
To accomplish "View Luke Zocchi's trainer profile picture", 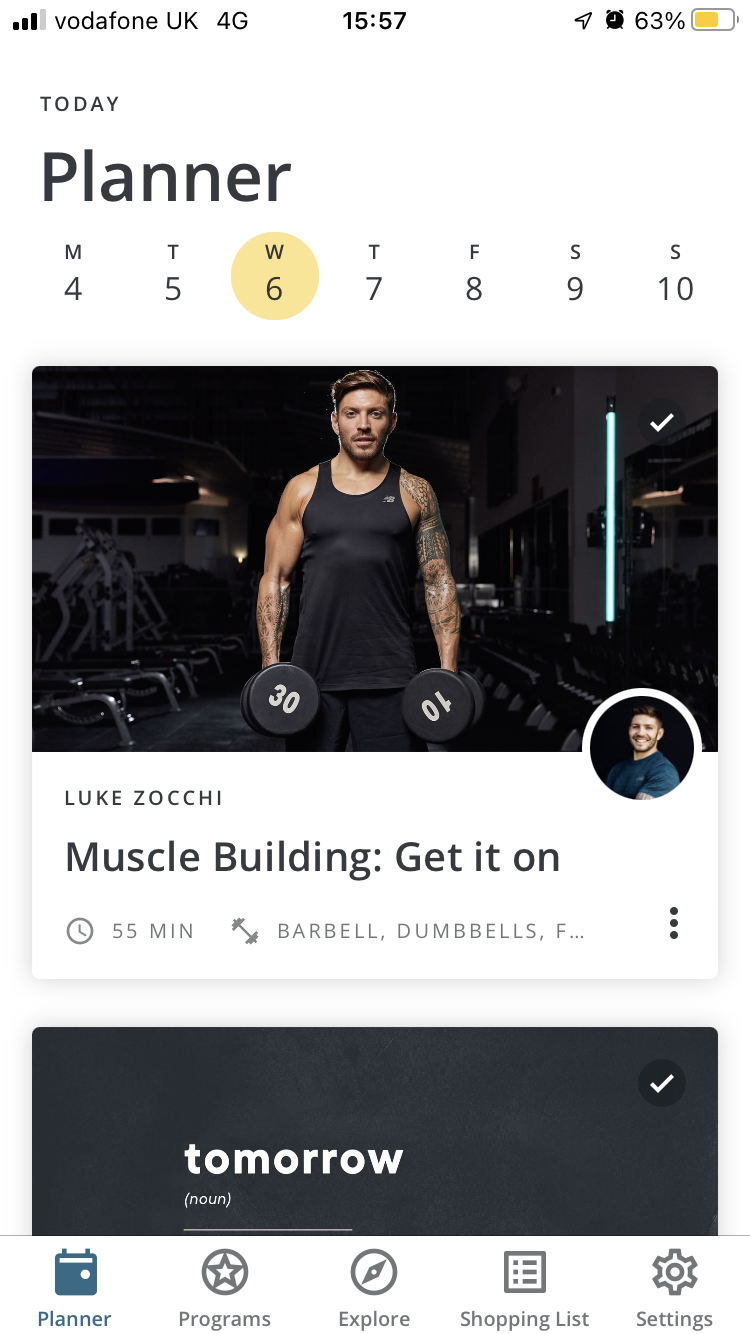I will click(x=641, y=747).
